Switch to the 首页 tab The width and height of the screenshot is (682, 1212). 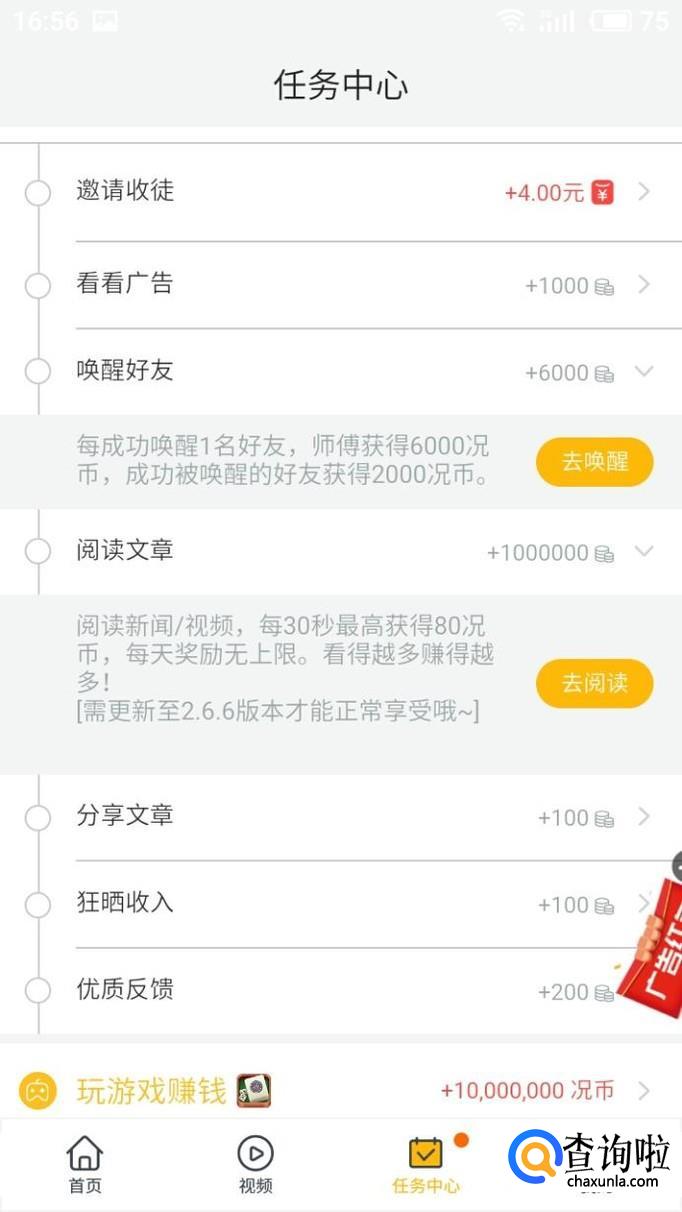[x=85, y=1166]
